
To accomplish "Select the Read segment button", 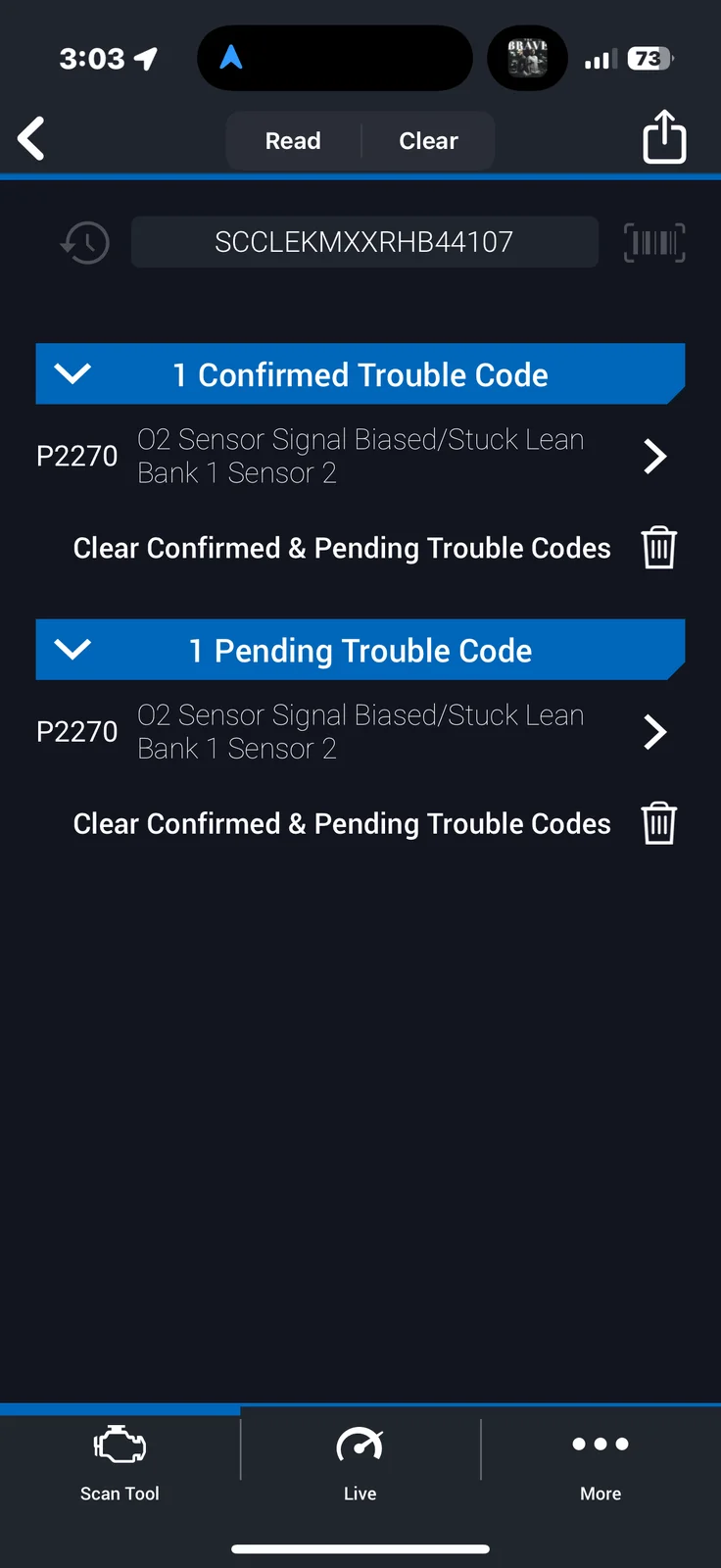I will point(293,141).
